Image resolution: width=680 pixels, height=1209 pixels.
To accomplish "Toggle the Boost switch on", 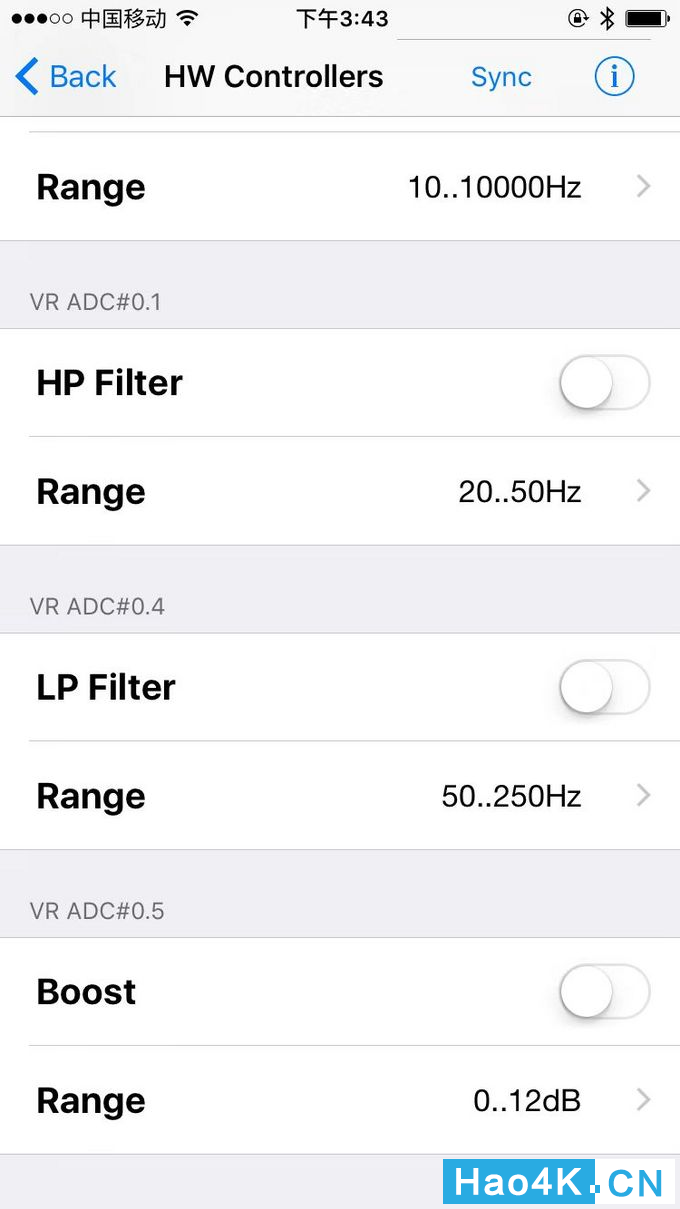I will pyautogui.click(x=605, y=992).
